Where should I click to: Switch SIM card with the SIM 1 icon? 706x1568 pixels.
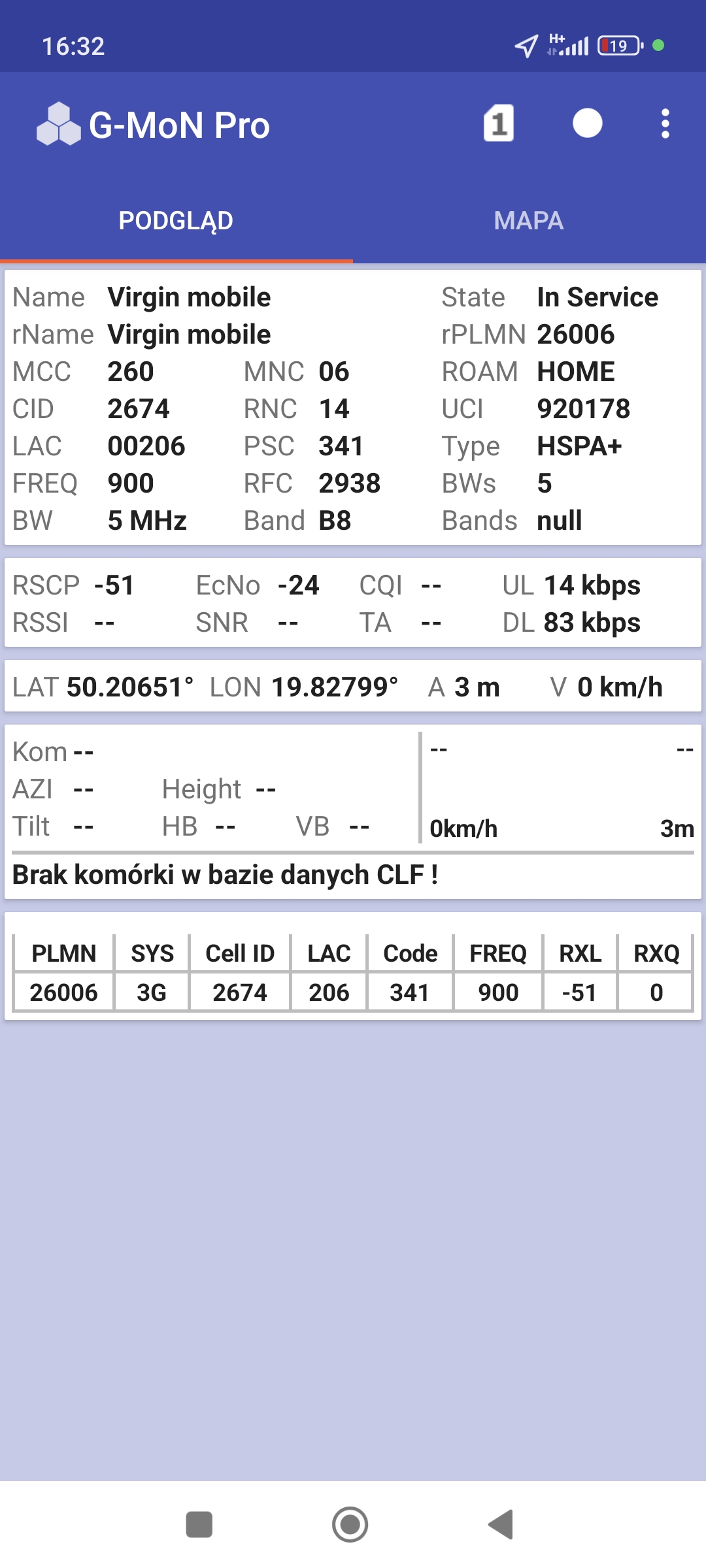pos(499,123)
